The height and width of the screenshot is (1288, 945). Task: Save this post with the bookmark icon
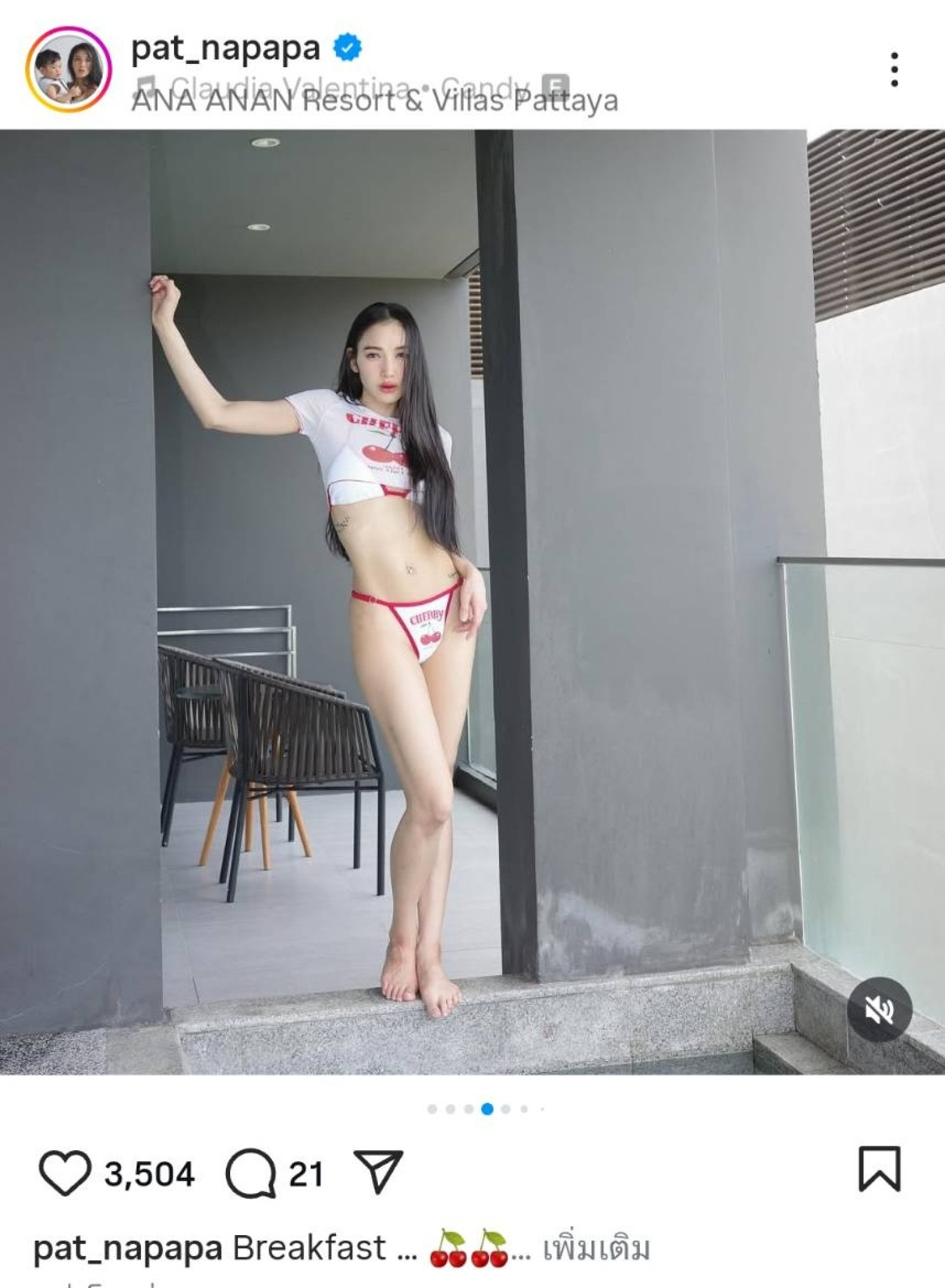(x=879, y=1169)
